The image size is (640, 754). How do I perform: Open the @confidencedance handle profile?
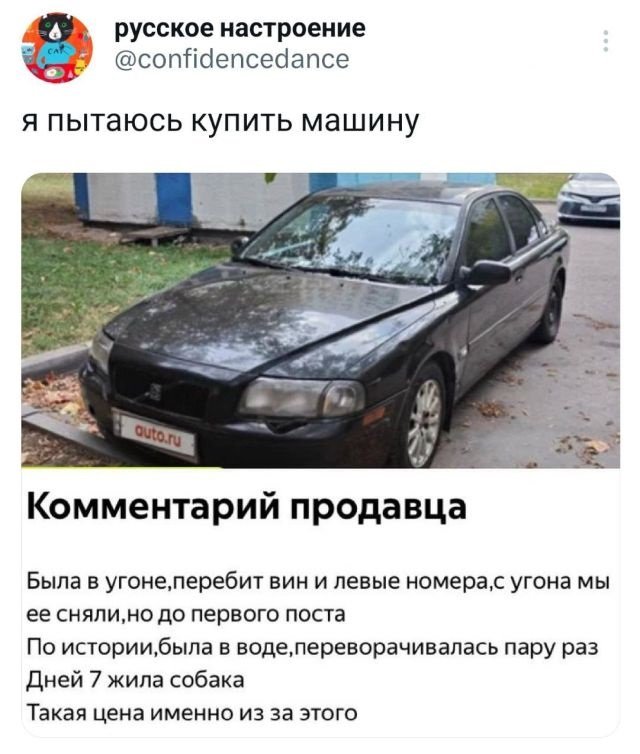tap(233, 60)
